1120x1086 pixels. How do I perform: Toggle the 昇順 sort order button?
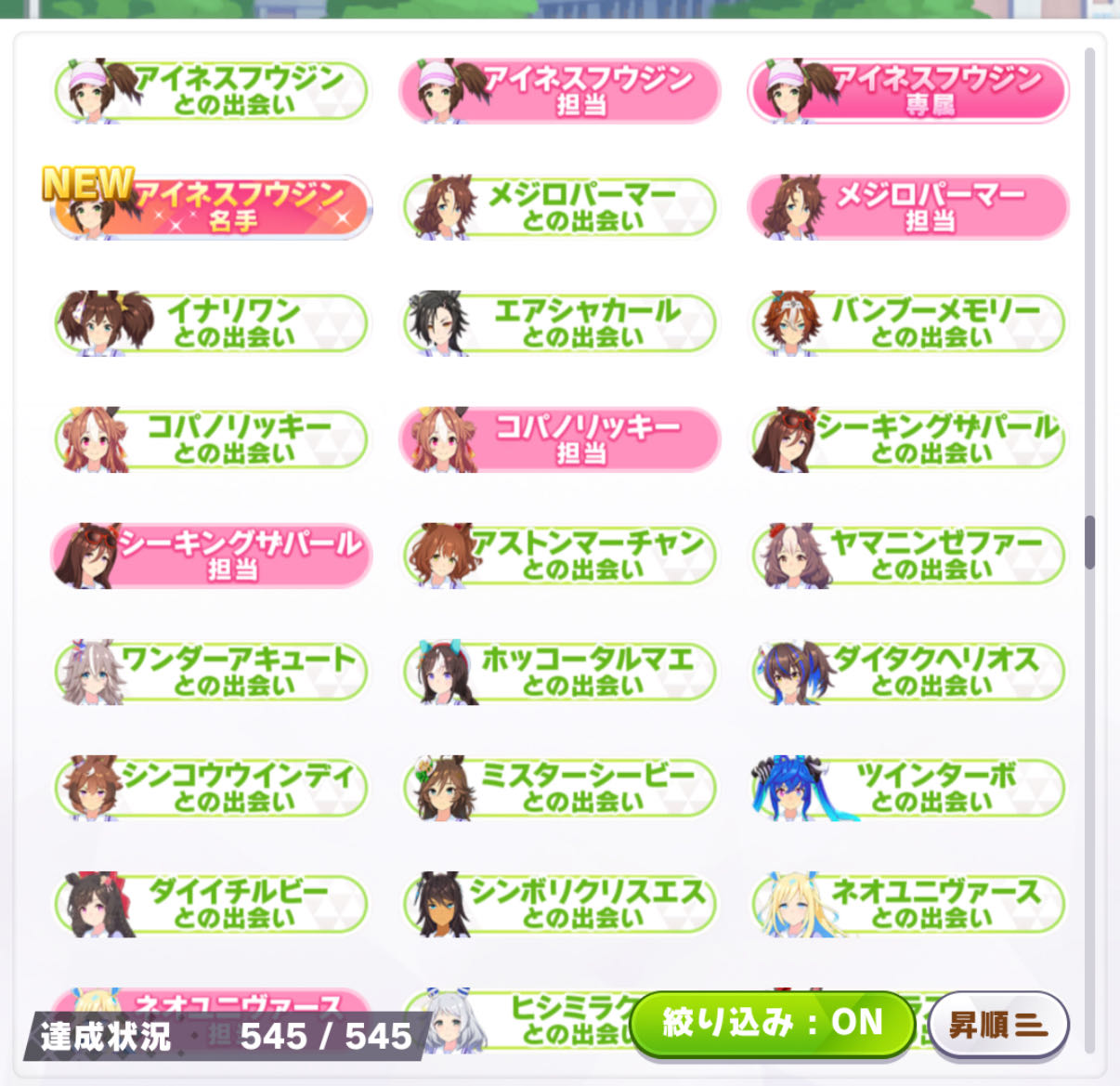click(x=998, y=1025)
